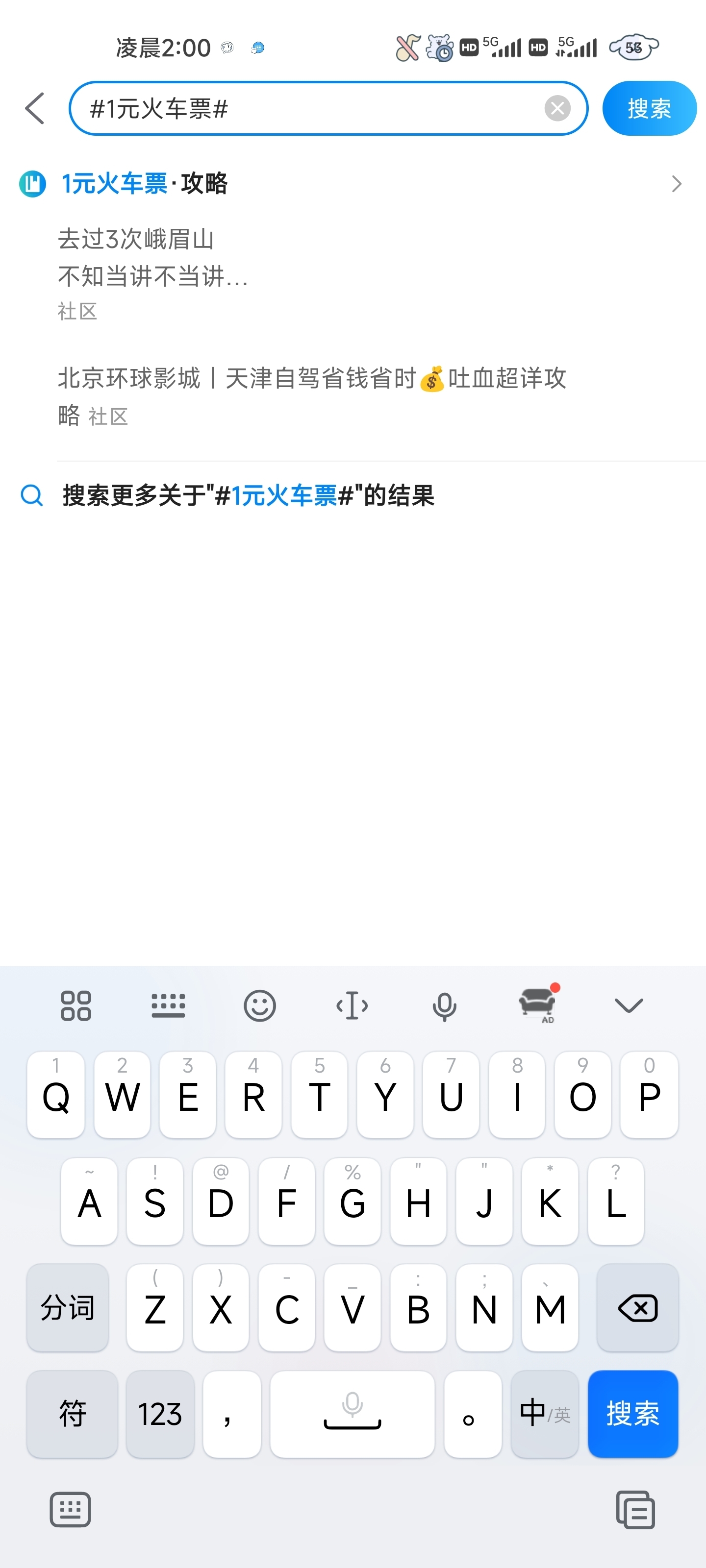Viewport: 706px width, 1568px height.
Task: Tap the keyboard backspace key
Action: tap(637, 1307)
